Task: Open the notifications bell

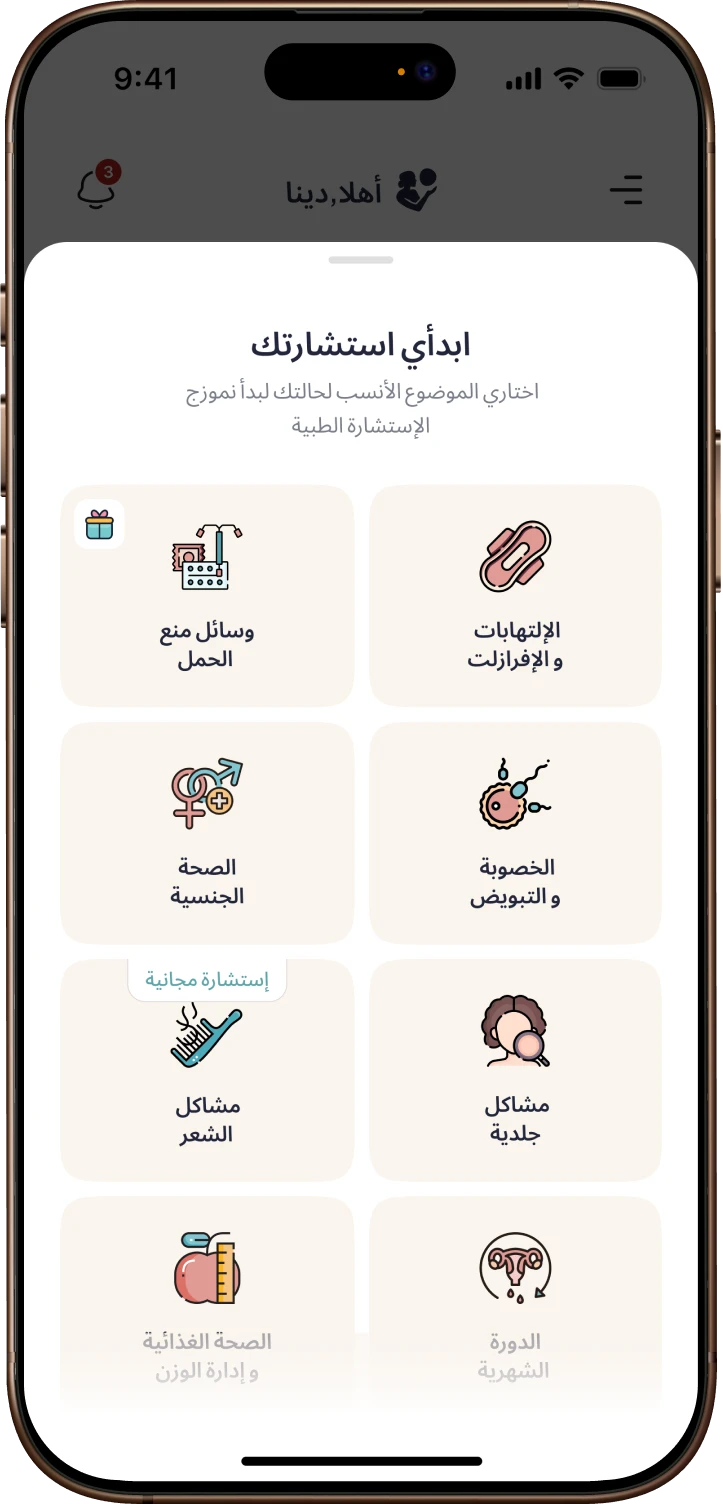Action: [x=96, y=189]
